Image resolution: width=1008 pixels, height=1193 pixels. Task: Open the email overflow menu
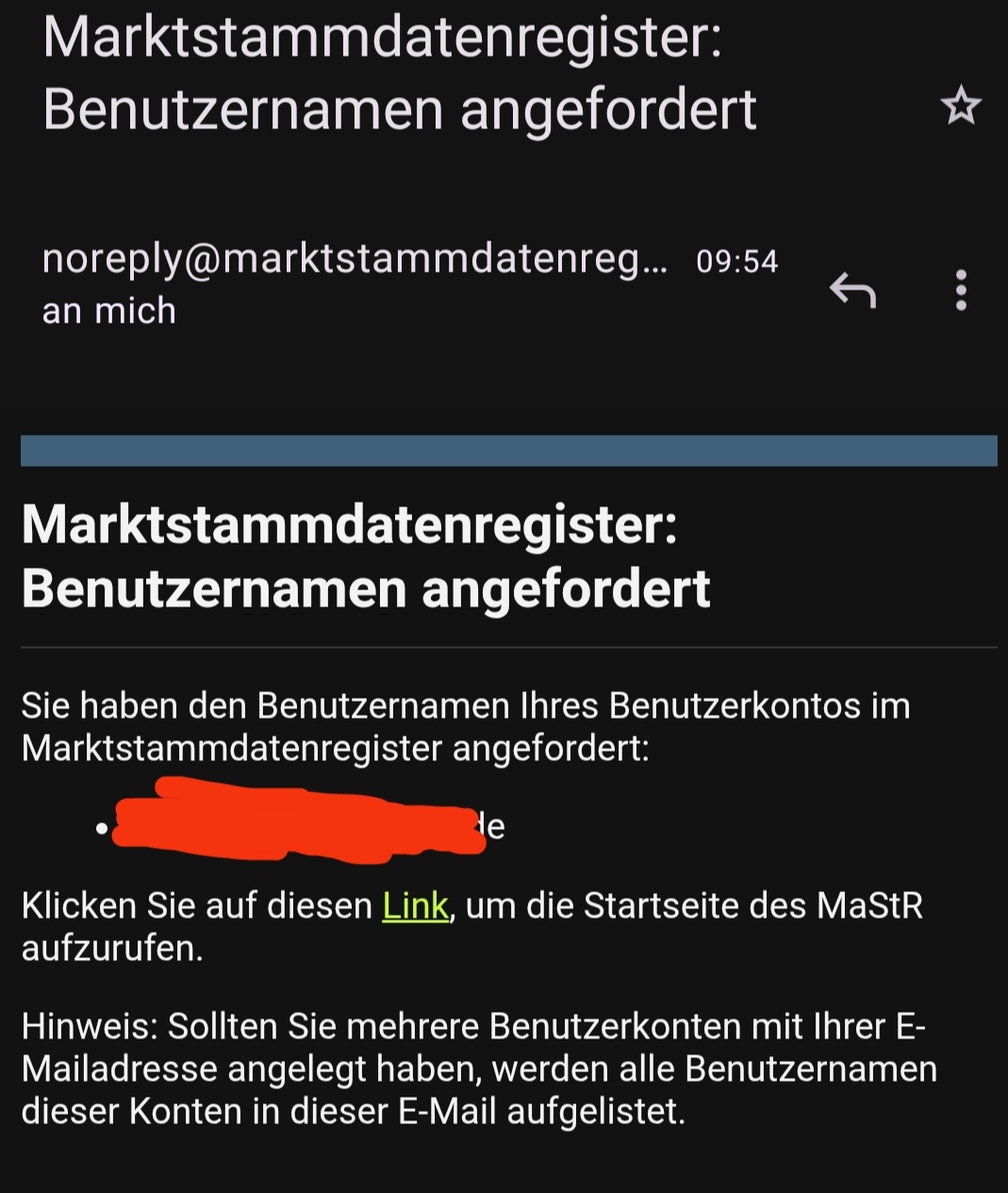click(x=961, y=290)
